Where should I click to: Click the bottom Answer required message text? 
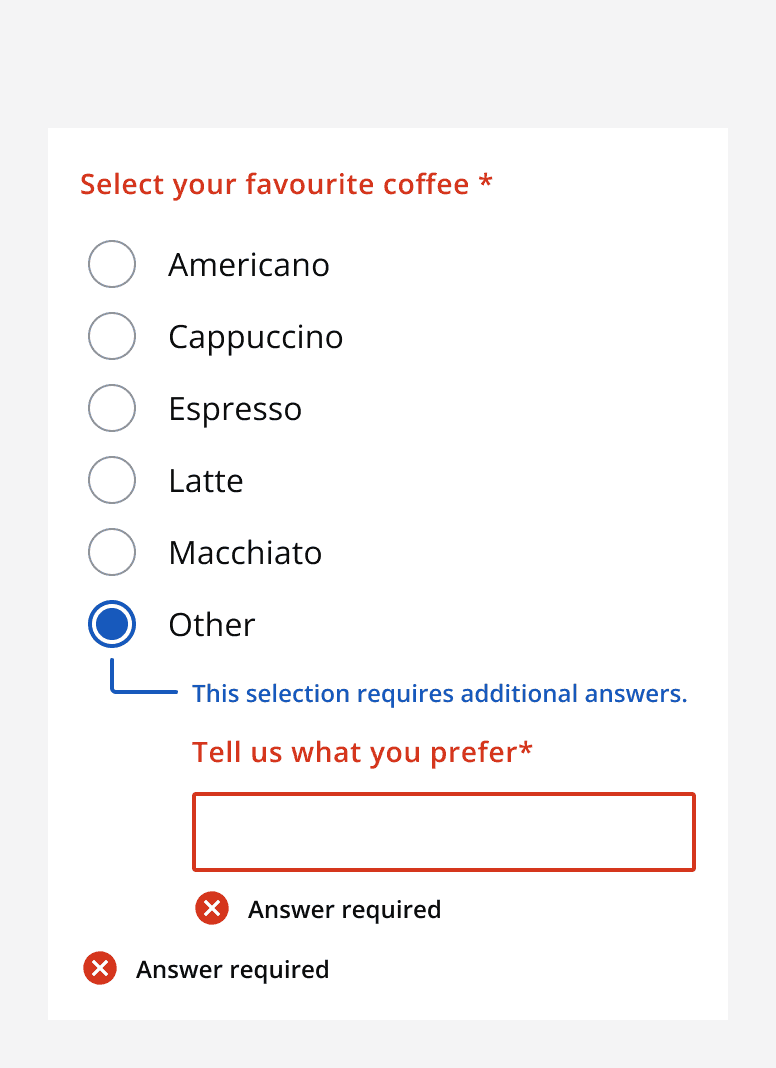click(x=233, y=969)
